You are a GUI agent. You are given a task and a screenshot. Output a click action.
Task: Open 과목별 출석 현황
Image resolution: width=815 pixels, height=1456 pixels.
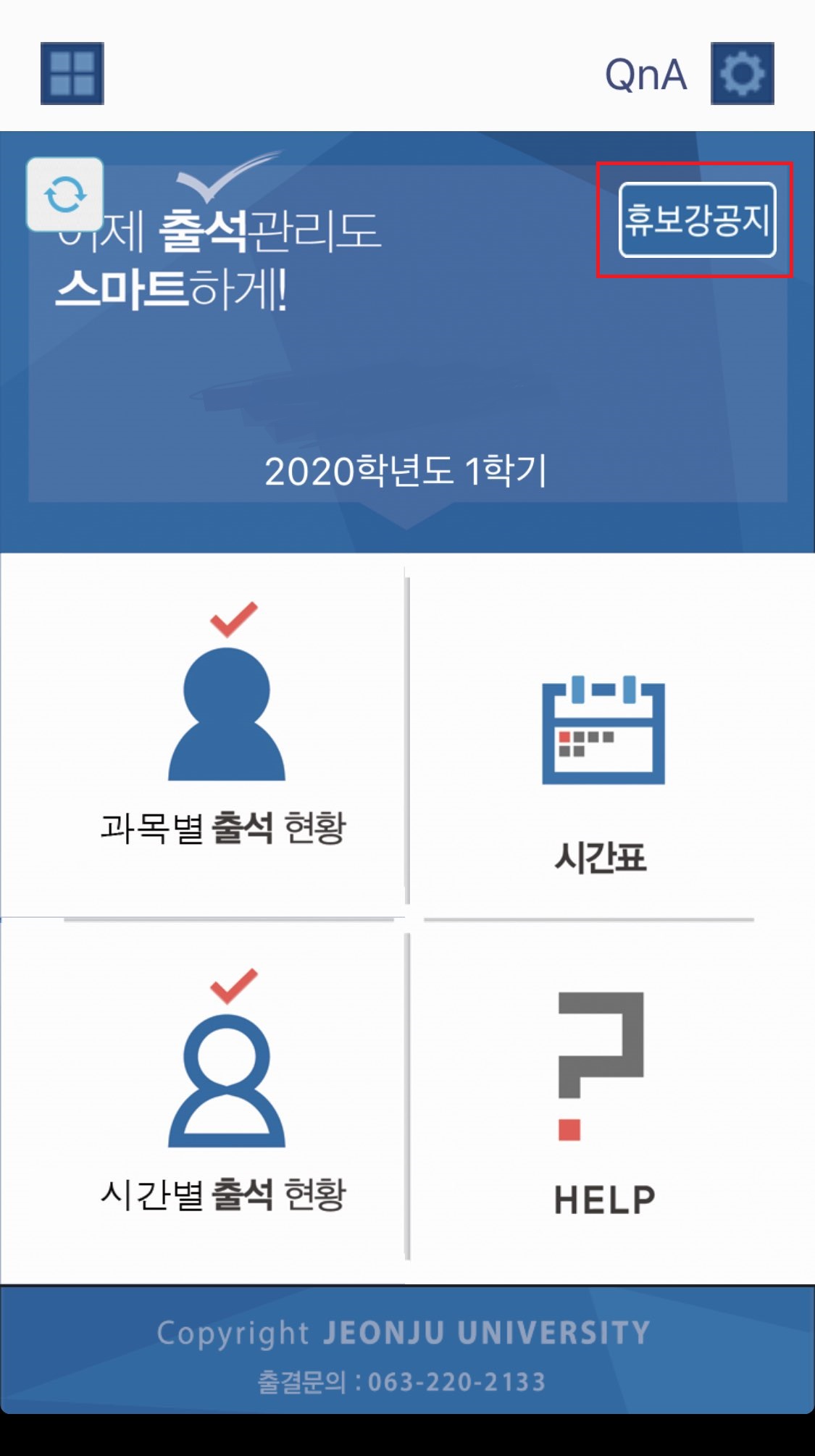(x=224, y=732)
